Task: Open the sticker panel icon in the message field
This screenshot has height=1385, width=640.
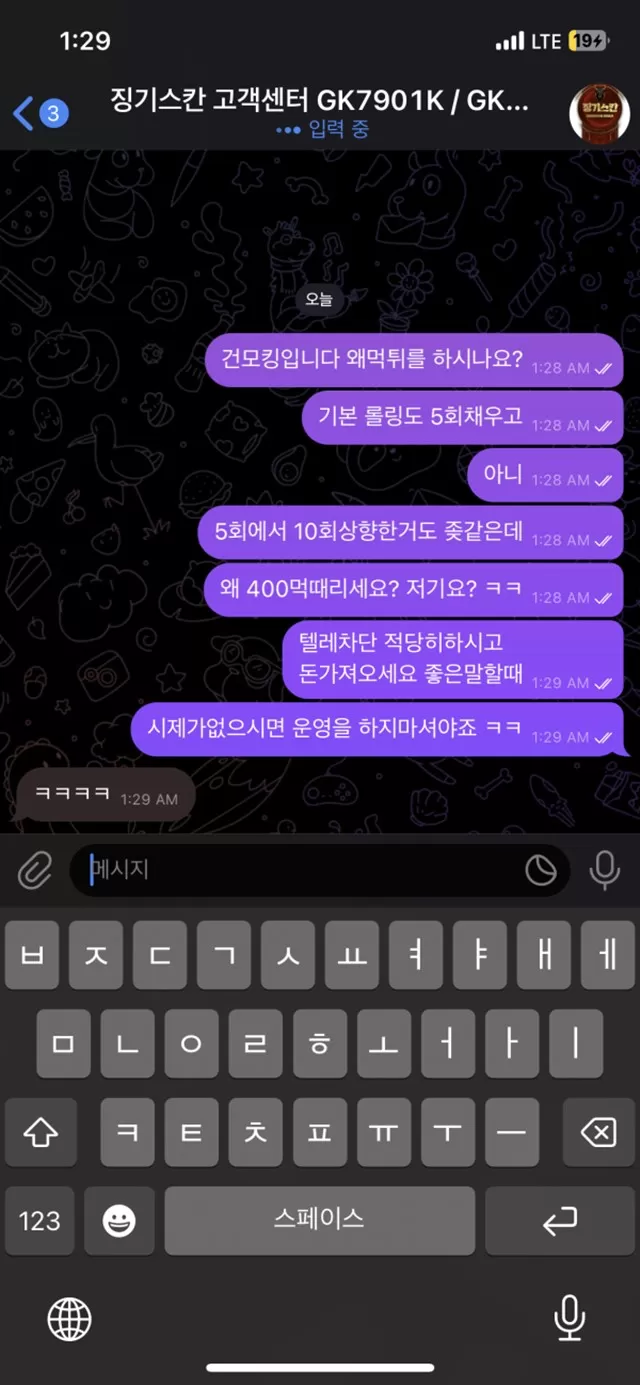Action: 541,871
